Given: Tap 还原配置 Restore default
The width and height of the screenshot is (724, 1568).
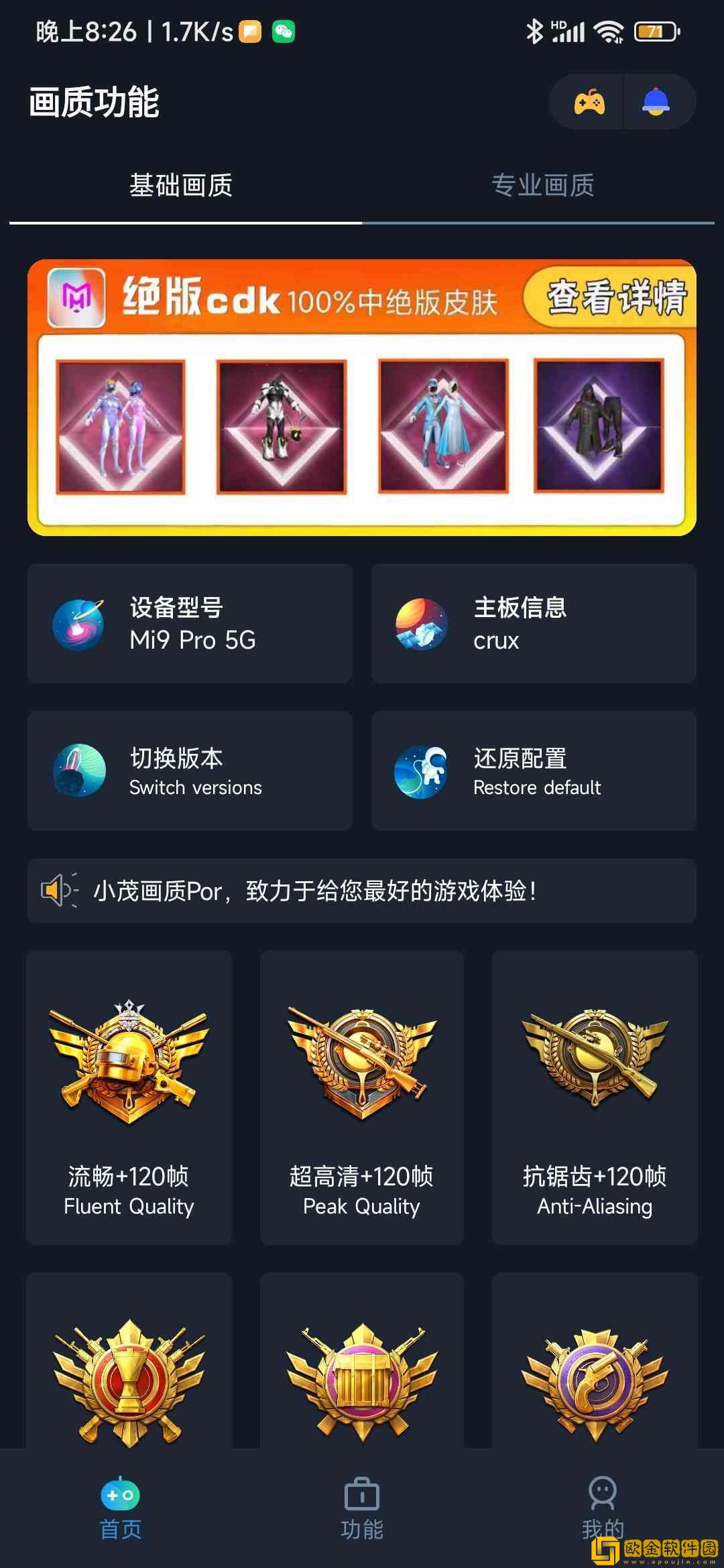Looking at the screenshot, I should tap(534, 771).
